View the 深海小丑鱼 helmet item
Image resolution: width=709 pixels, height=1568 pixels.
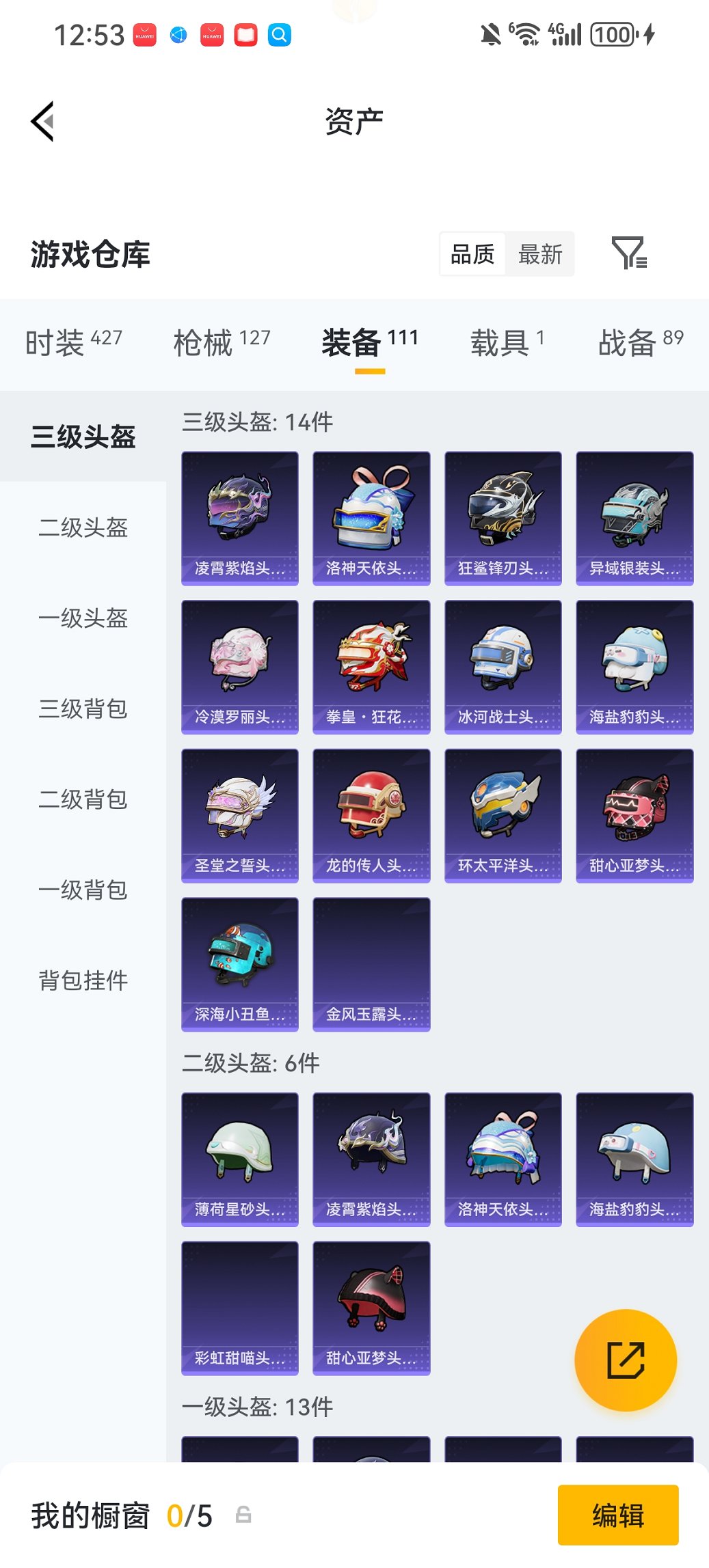pyautogui.click(x=240, y=964)
